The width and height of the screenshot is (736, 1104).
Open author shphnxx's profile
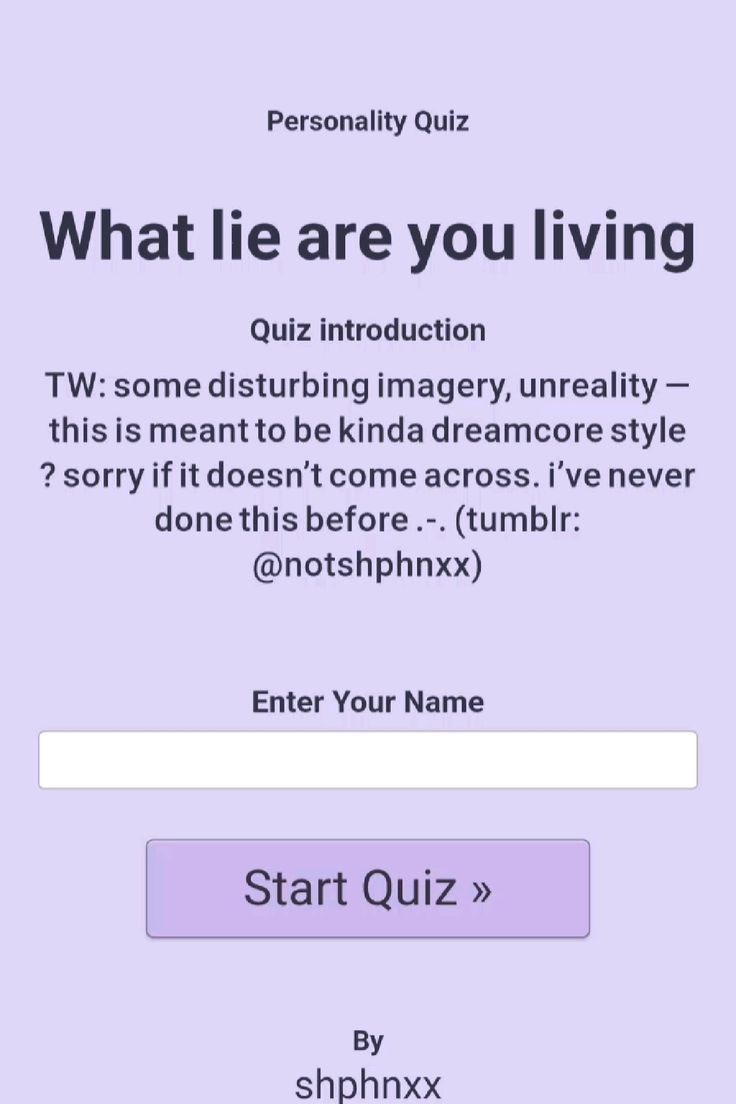coord(367,1084)
